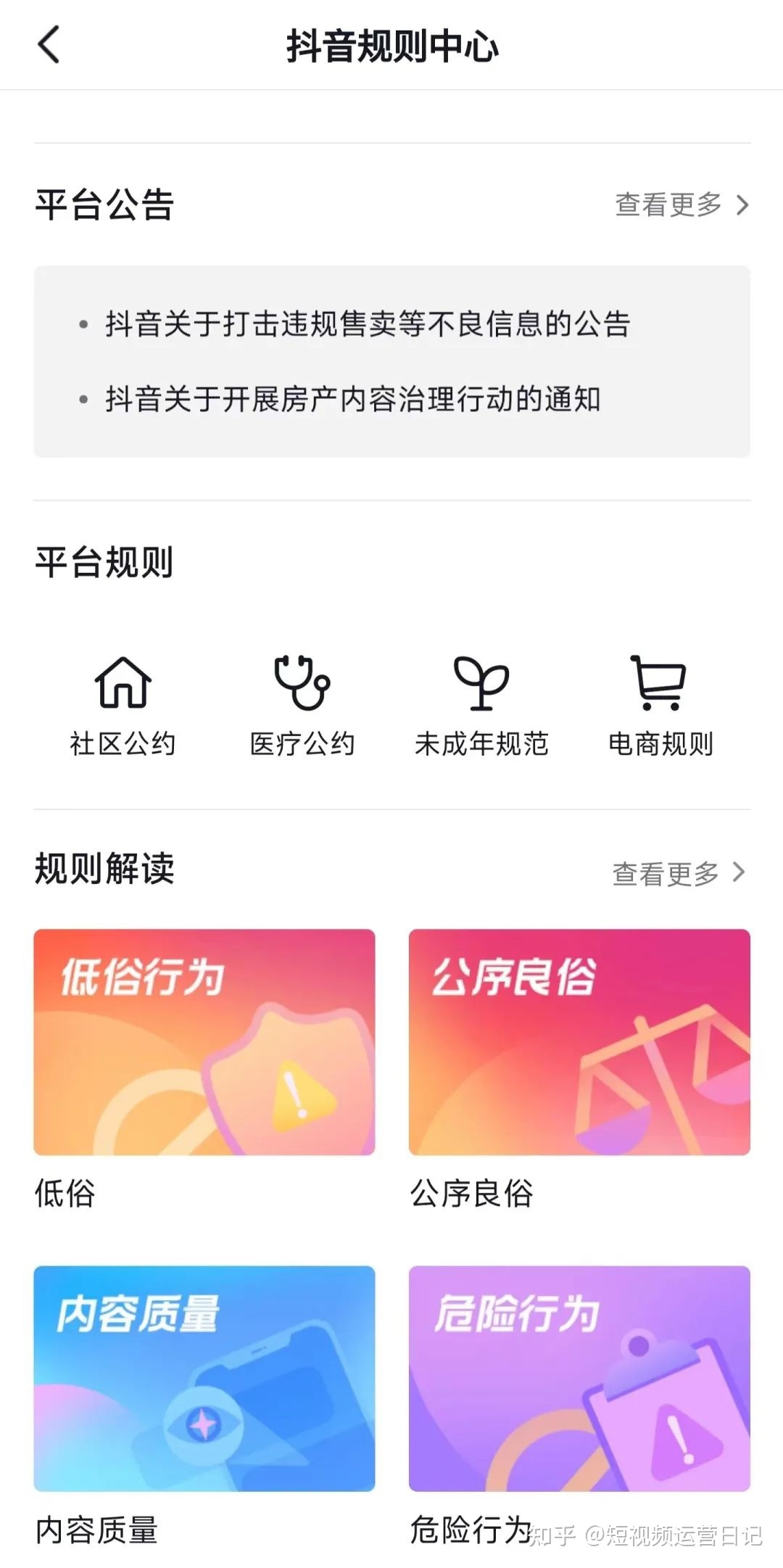This screenshot has width=783, height=1568.
Task: Tap the 抖音规则中心 page title
Action: click(391, 45)
